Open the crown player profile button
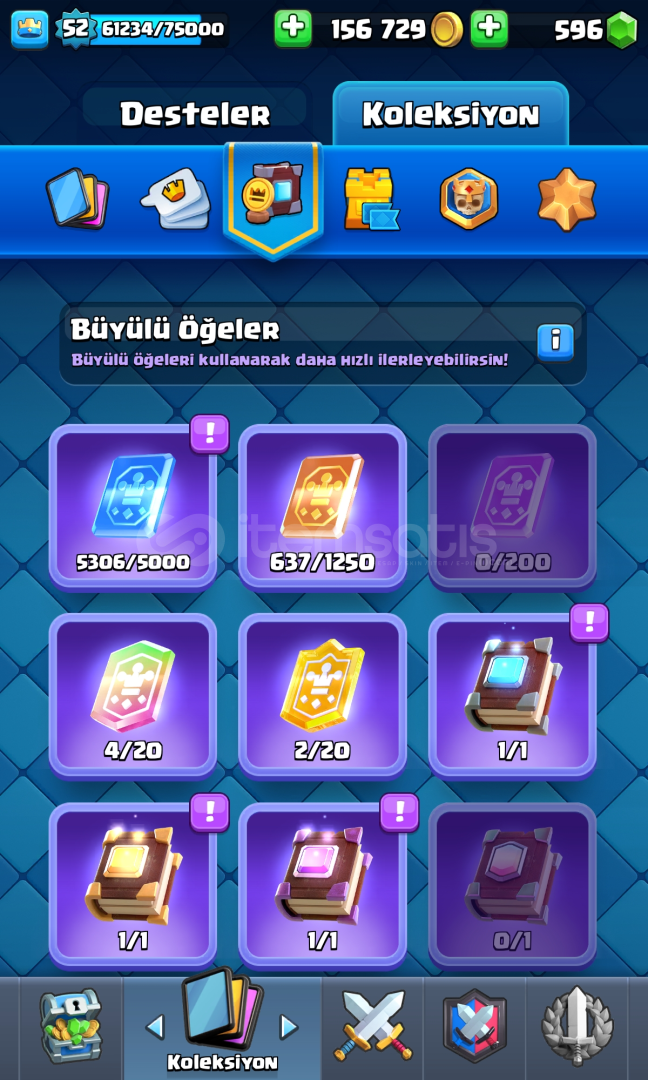This screenshot has width=648, height=1080. (30, 29)
